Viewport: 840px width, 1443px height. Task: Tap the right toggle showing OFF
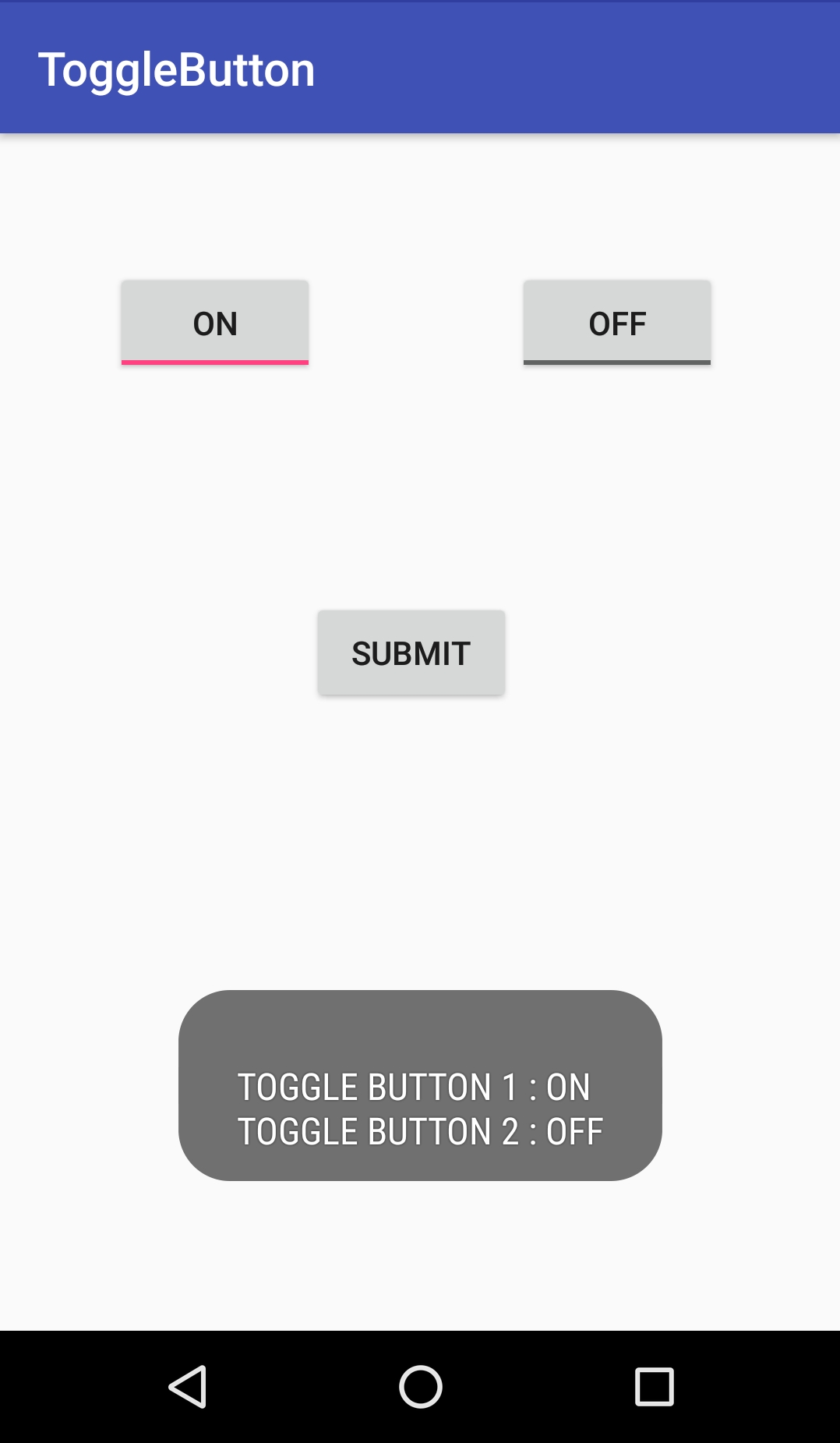click(616, 323)
